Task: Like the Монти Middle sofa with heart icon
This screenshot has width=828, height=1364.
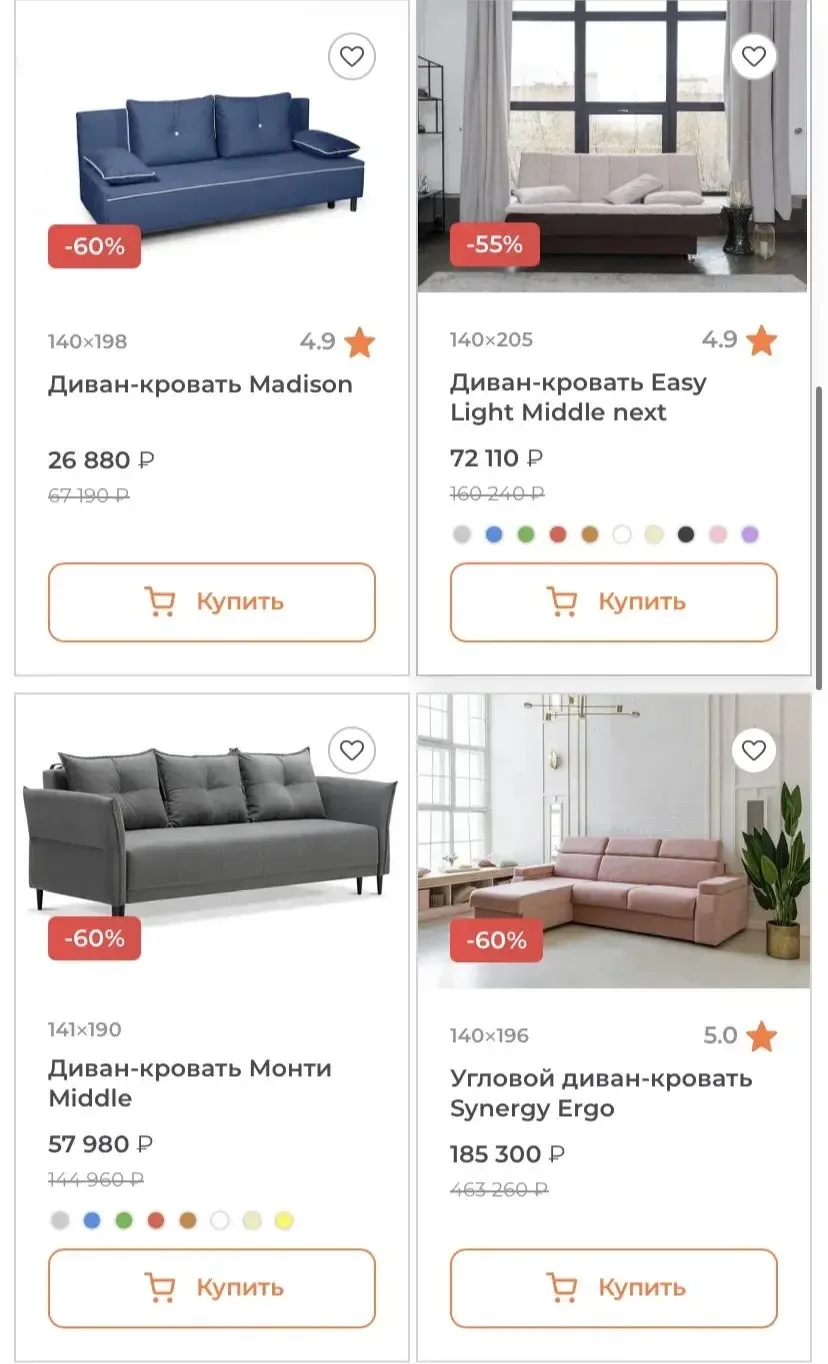Action: tap(352, 750)
